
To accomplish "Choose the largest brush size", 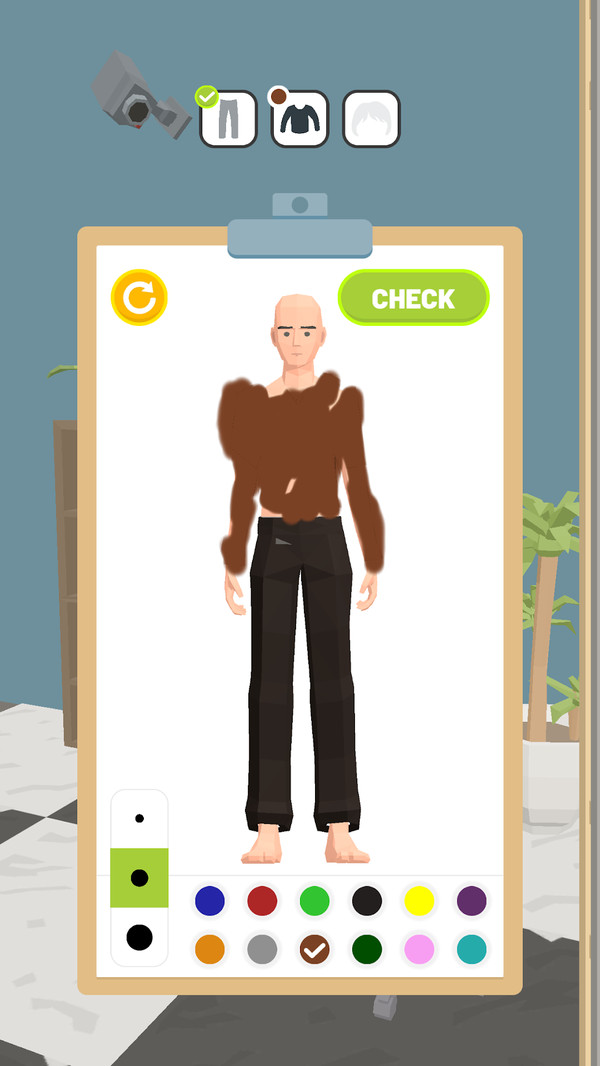I will point(139,937).
